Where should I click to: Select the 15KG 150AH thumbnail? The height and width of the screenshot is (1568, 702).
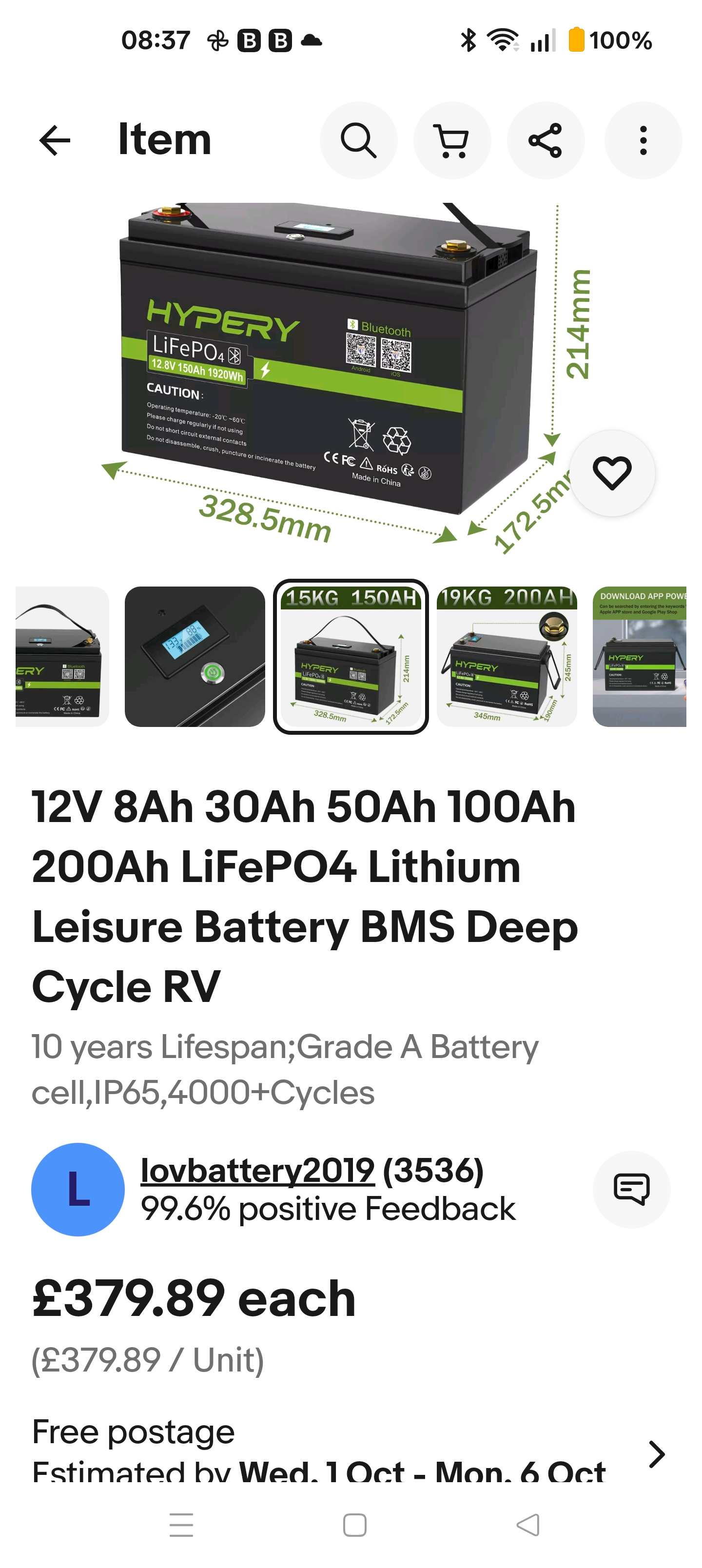(351, 656)
